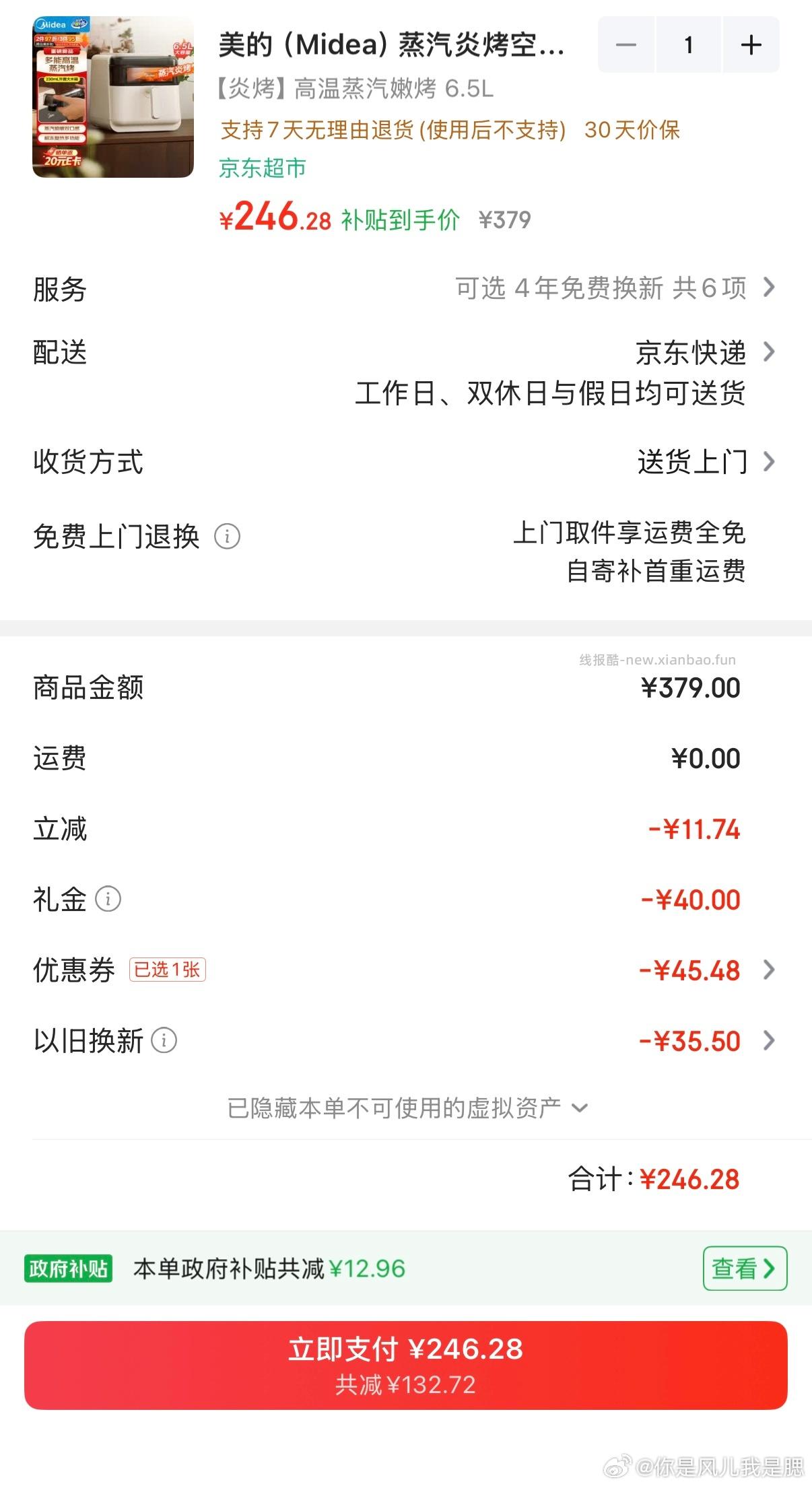This screenshot has width=812, height=1486.
Task: Click the 政府补贴 green badge
Action: 69,1268
